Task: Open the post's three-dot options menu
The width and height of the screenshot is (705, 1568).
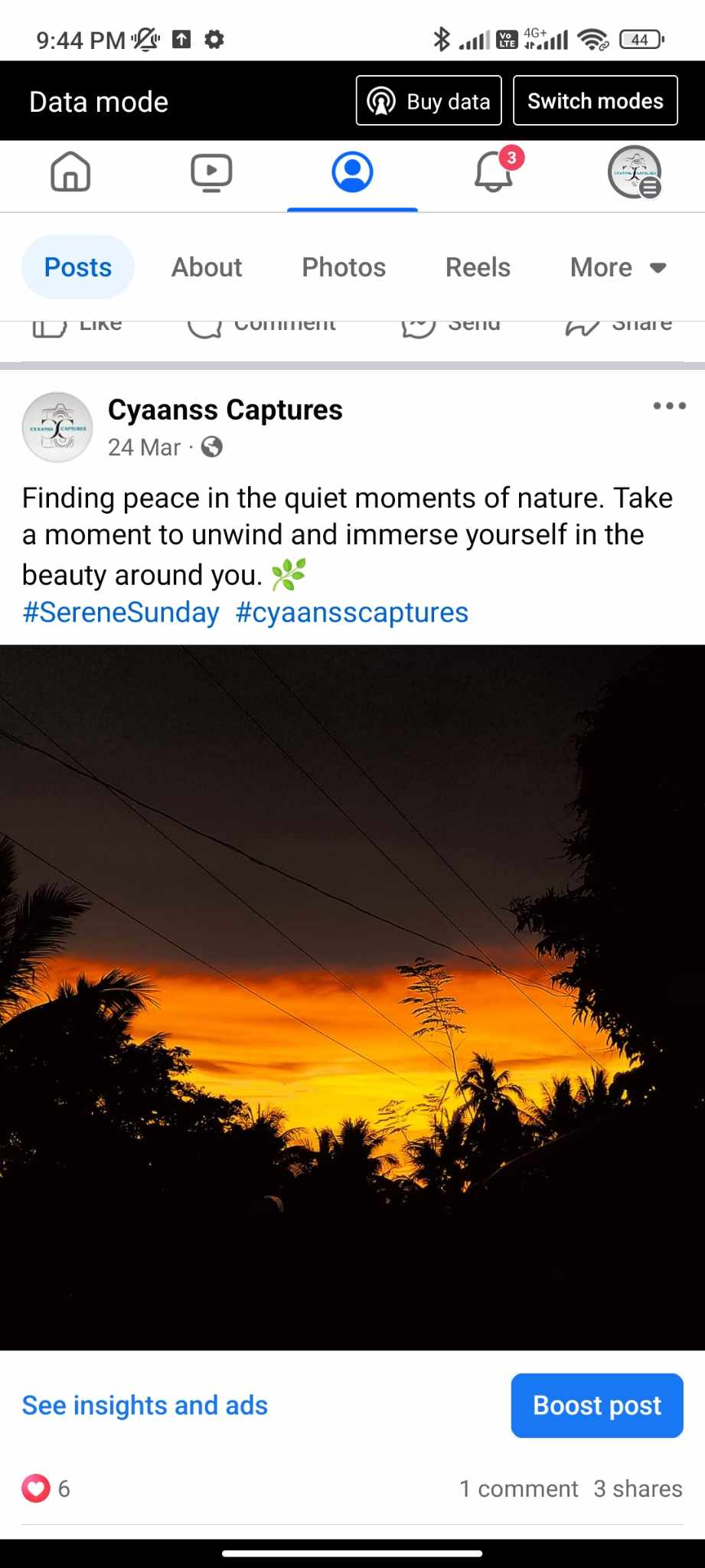Action: (x=669, y=406)
